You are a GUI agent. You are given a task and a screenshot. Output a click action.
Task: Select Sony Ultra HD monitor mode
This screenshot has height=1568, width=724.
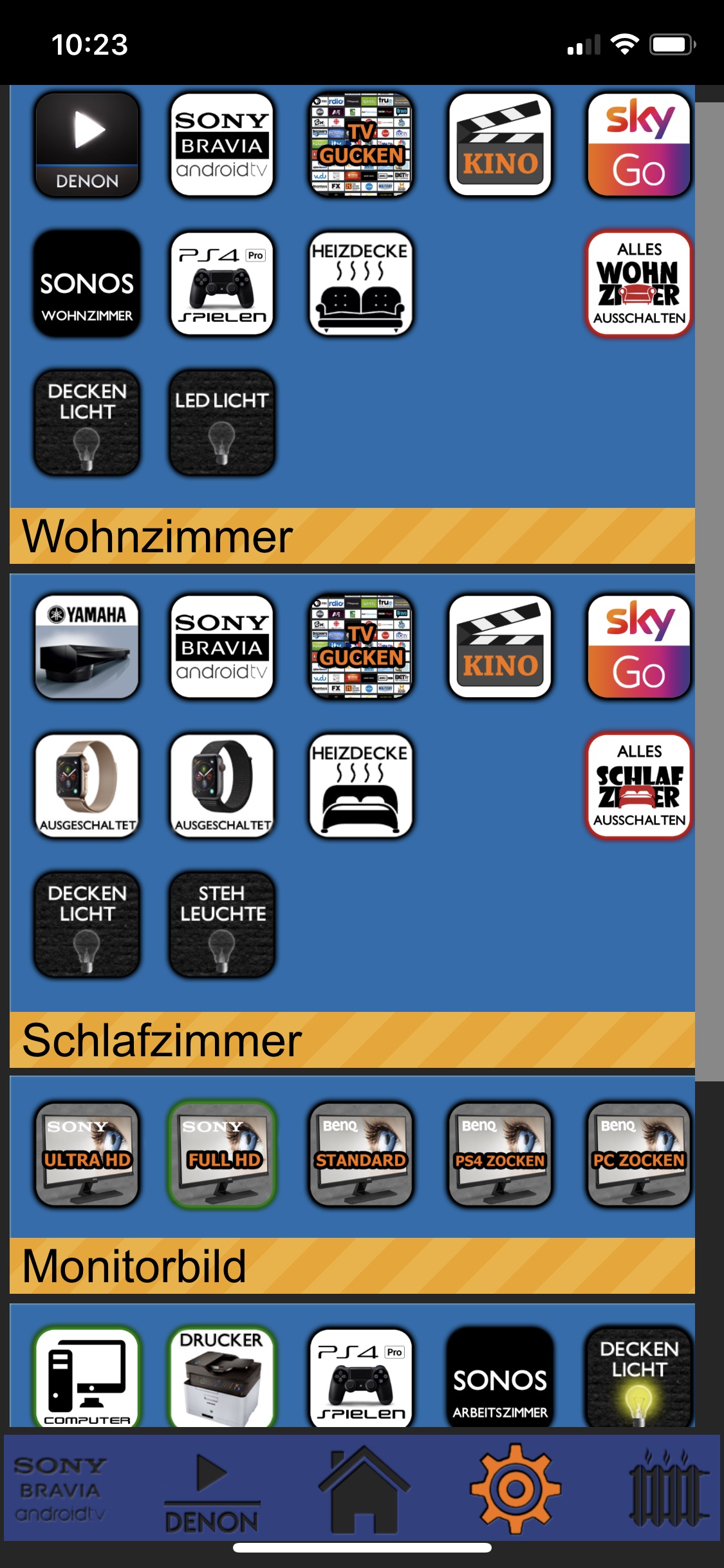(87, 1153)
